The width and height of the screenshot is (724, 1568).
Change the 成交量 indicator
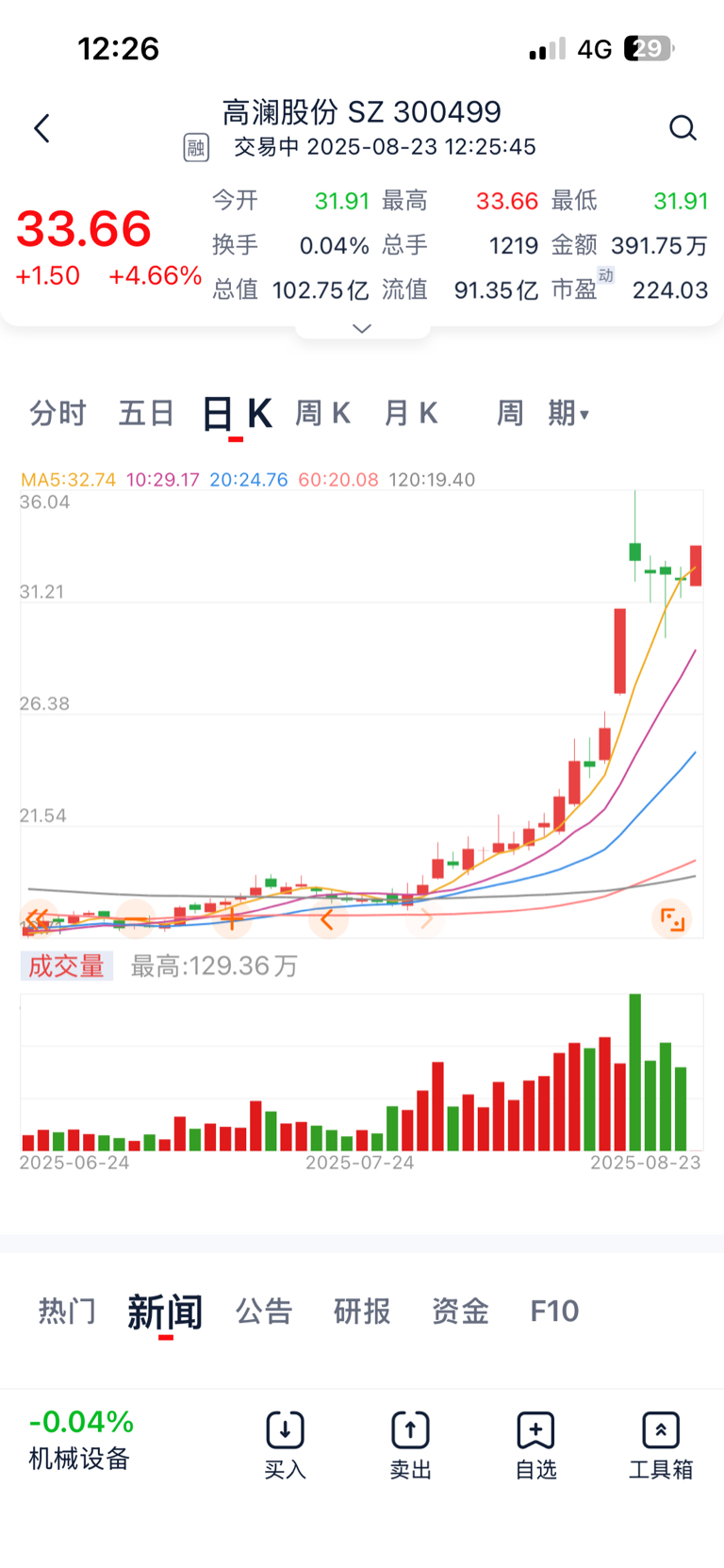[67, 966]
